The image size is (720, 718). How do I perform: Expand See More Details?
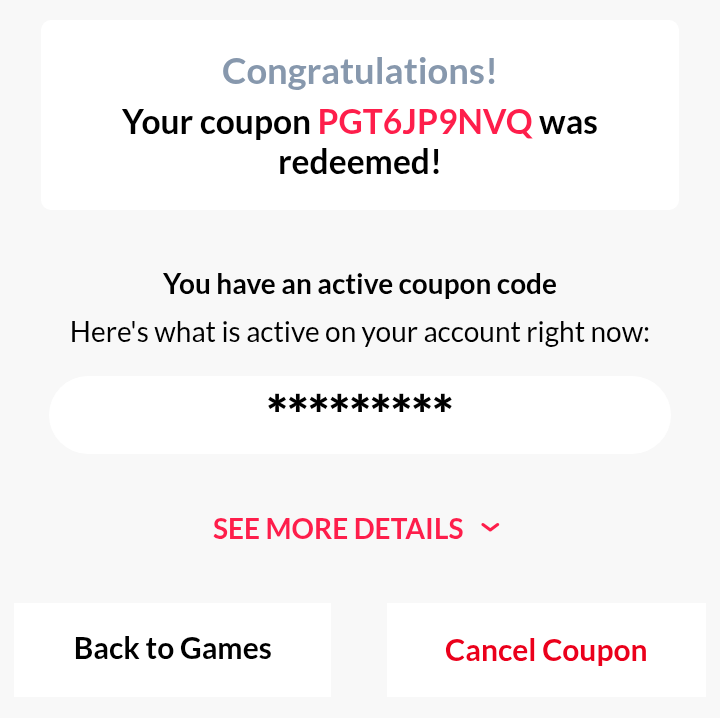click(x=356, y=528)
